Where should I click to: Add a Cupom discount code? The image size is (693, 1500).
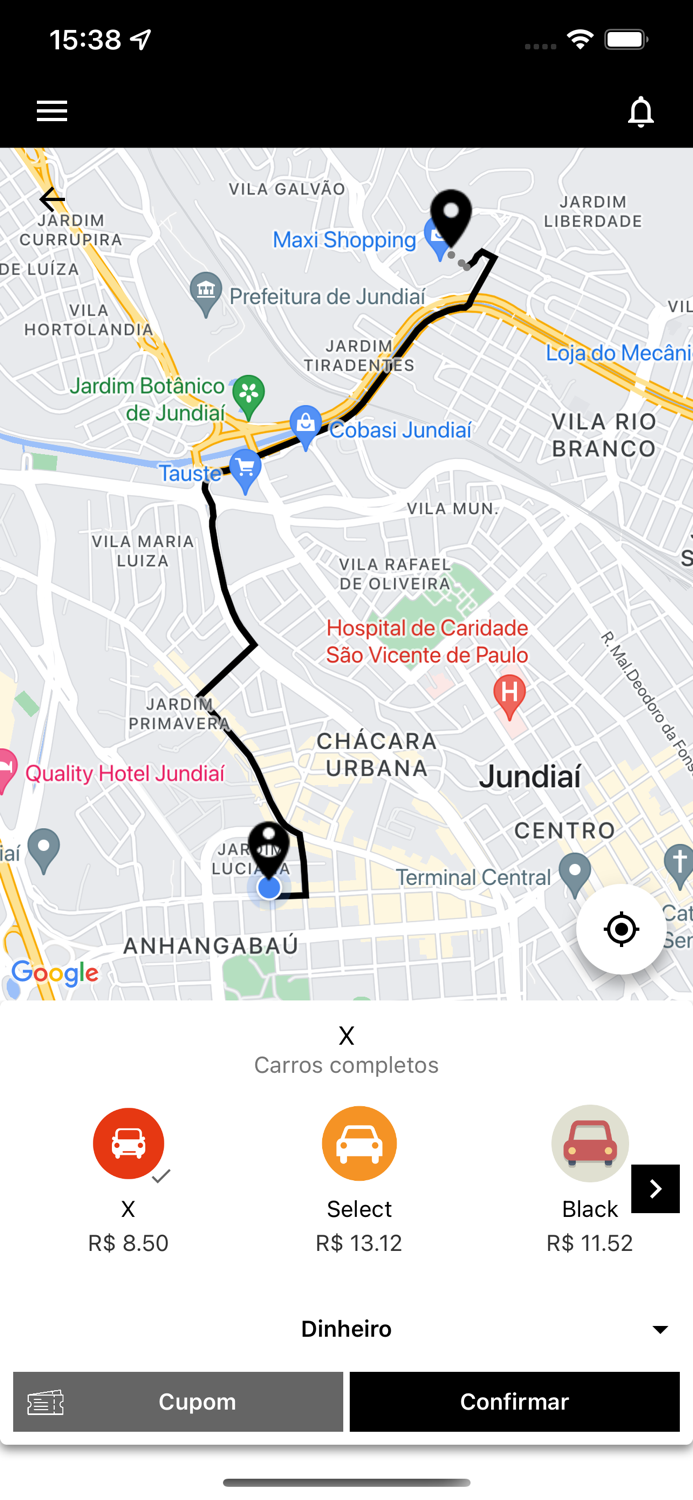[178, 1402]
